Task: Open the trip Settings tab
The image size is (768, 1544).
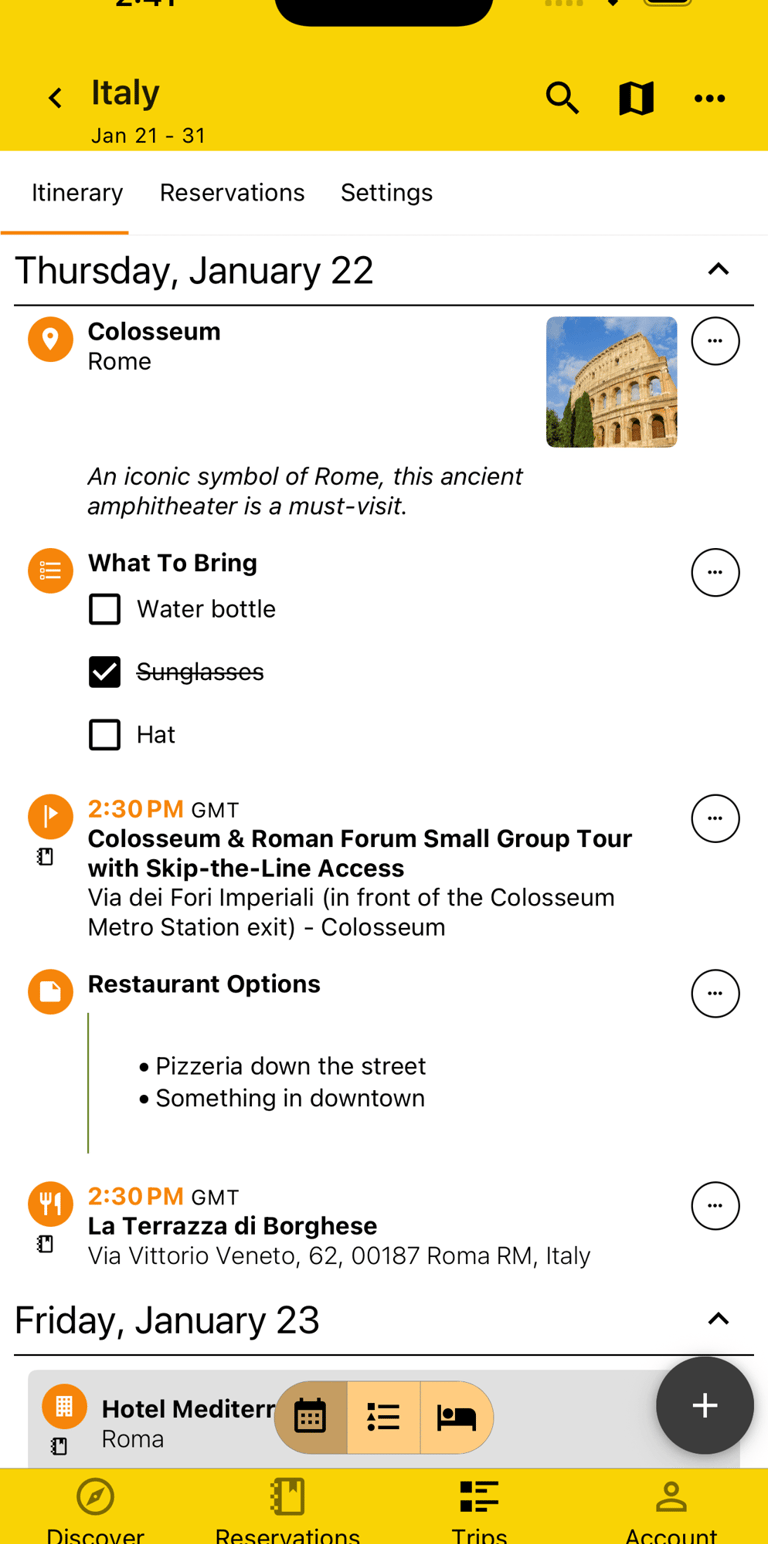Action: pos(387,192)
